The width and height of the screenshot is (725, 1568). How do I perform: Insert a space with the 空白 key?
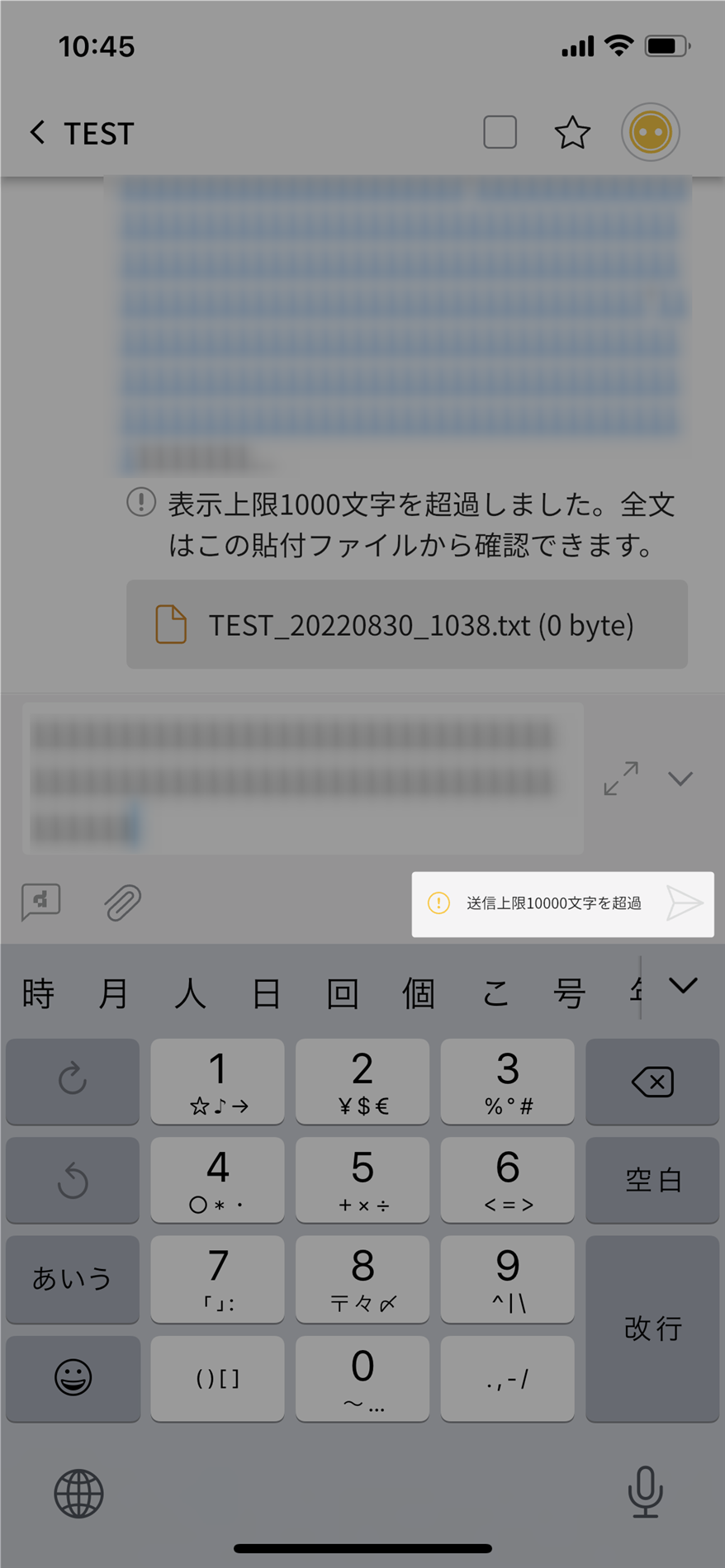coord(652,1180)
